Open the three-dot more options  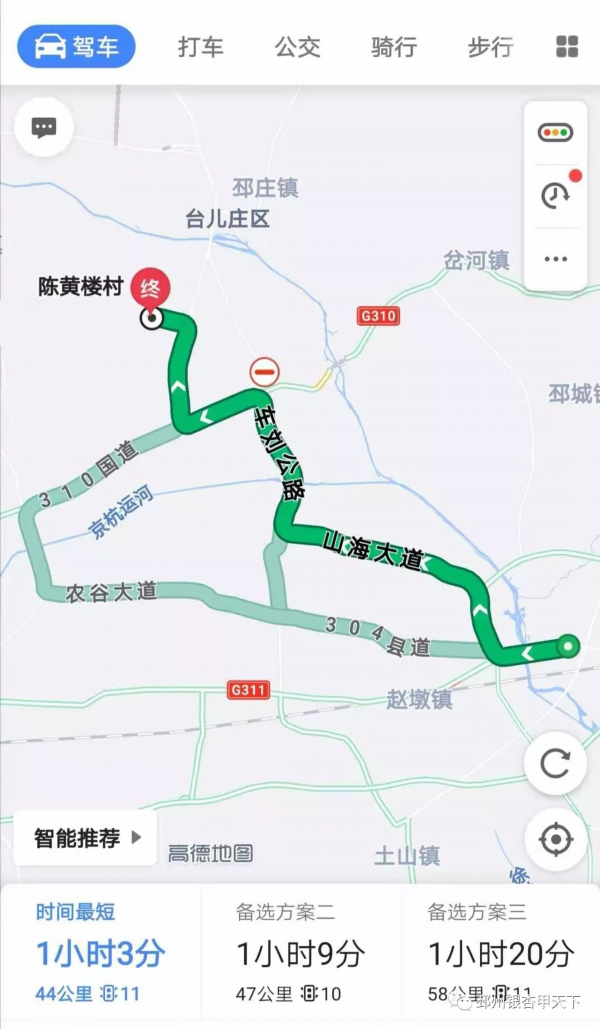pos(555,259)
